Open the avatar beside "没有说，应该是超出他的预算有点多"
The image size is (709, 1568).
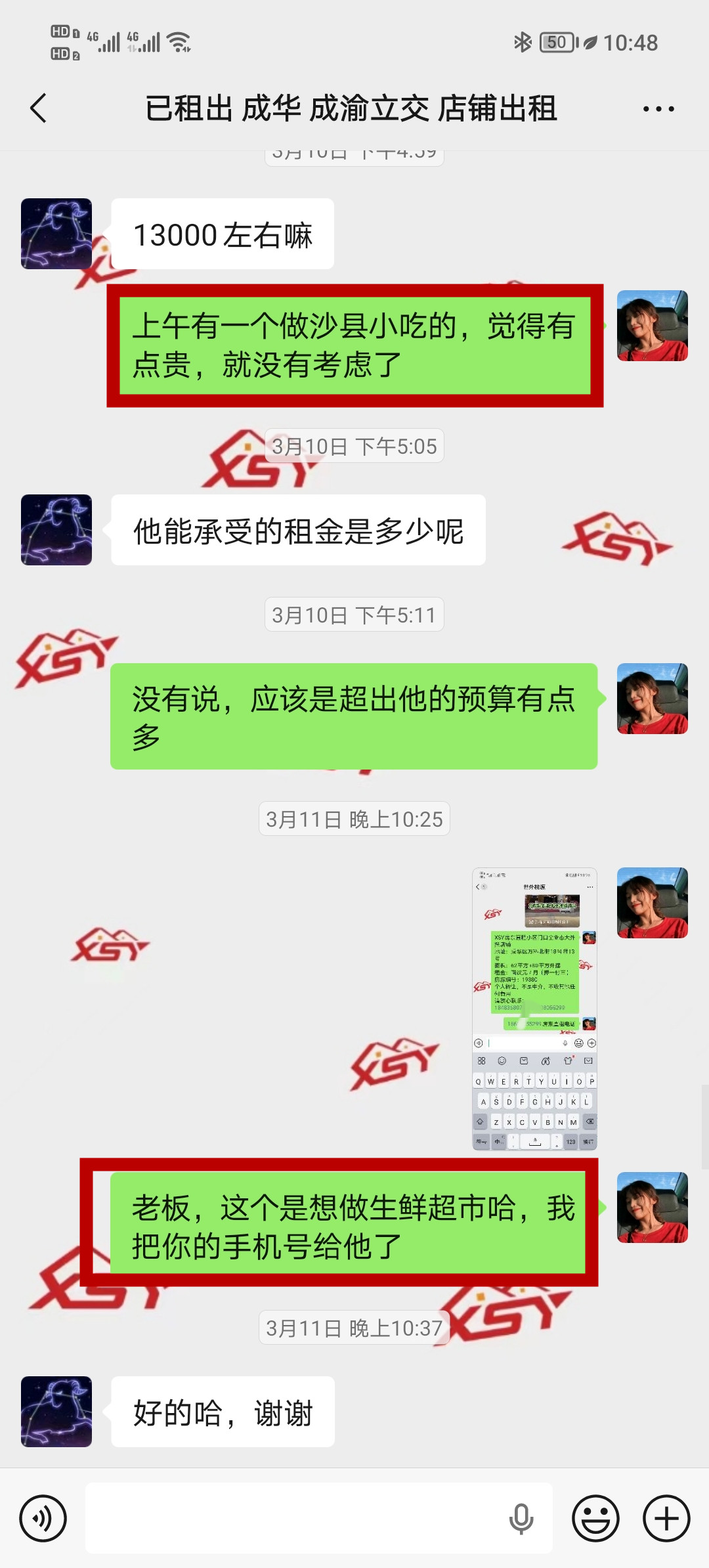[x=652, y=699]
